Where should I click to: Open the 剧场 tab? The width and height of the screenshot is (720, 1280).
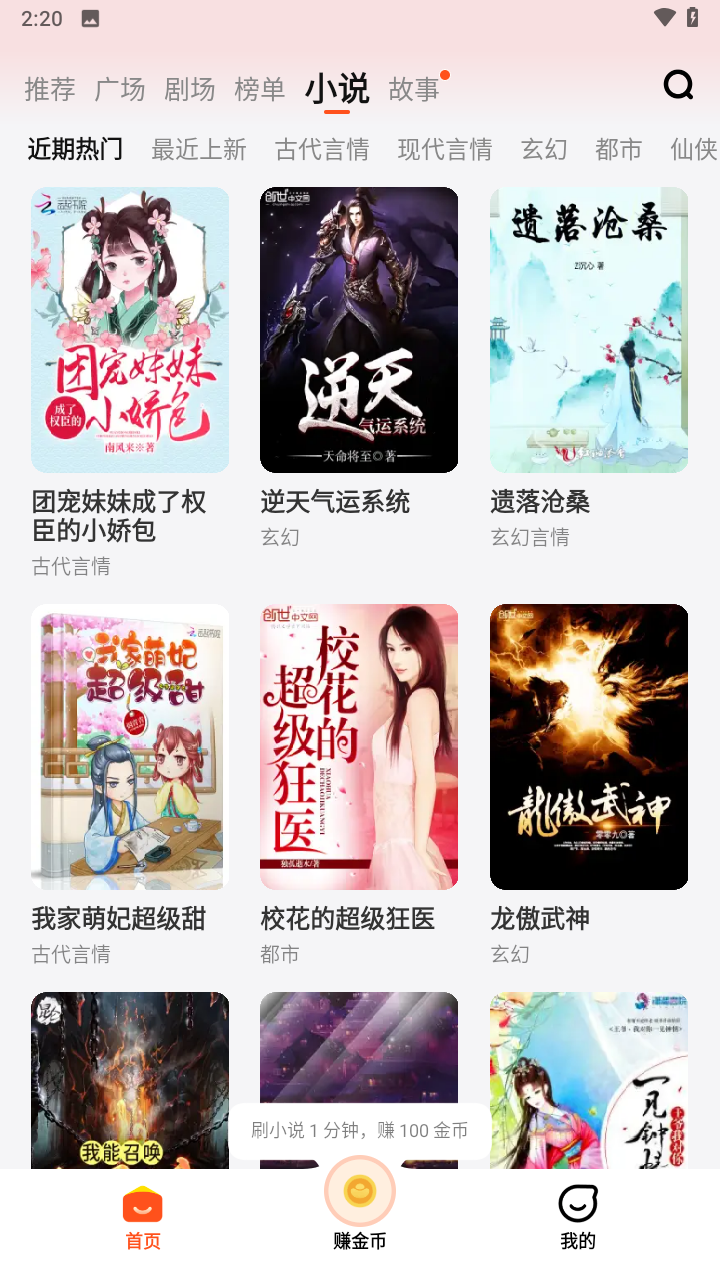pyautogui.click(x=190, y=89)
